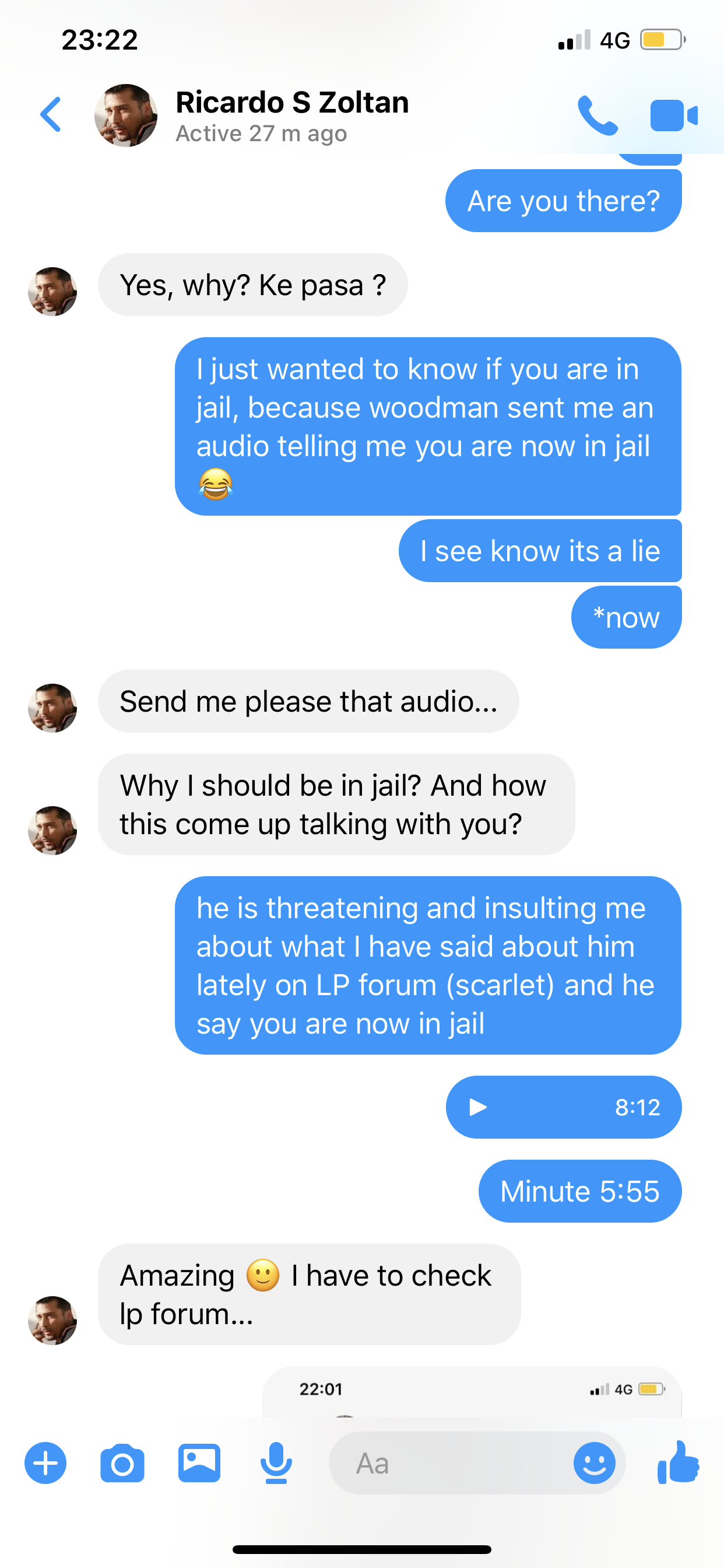Start a voice call with this contact
Viewport: 724px width, 1568px height.
[597, 115]
